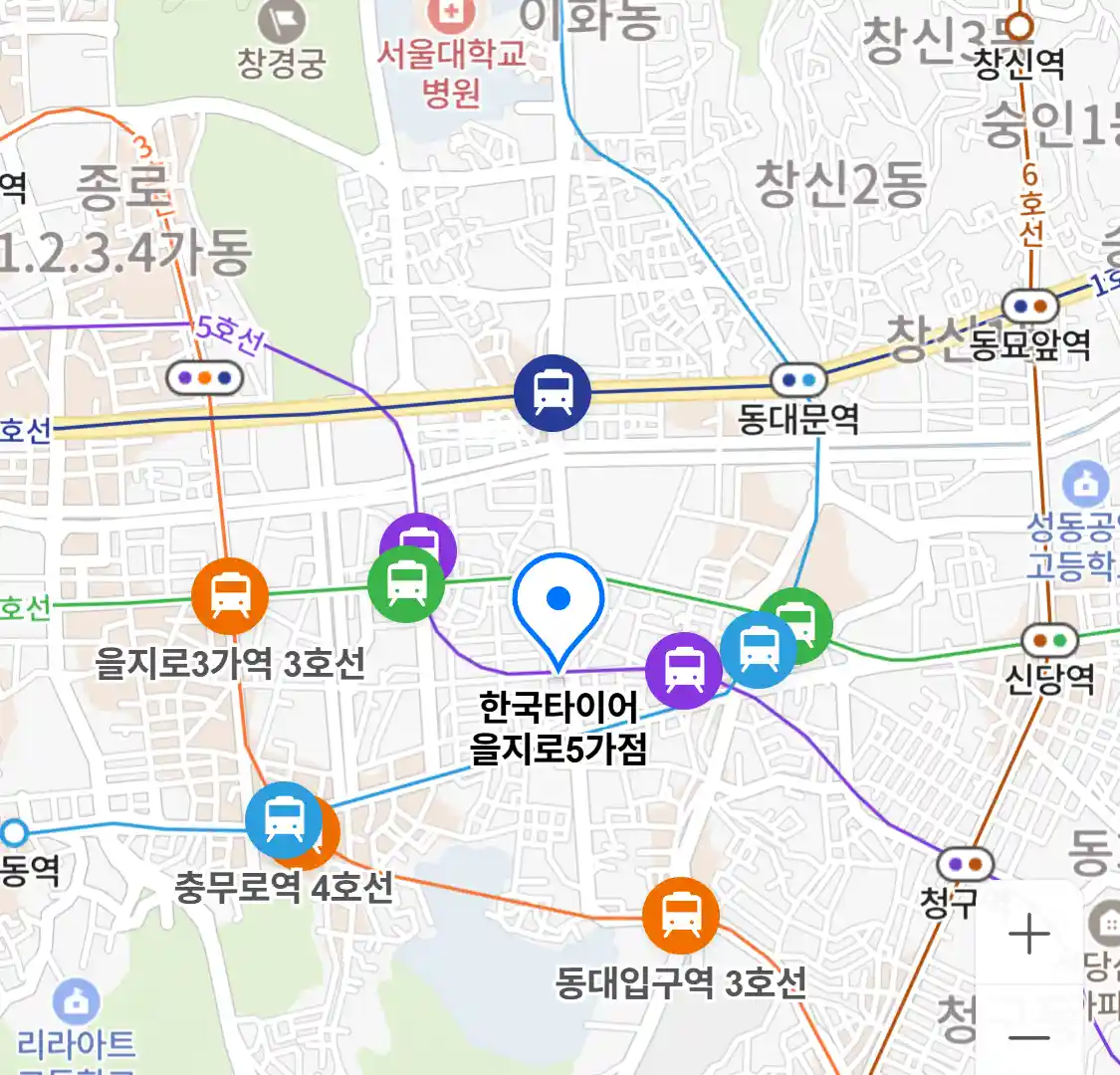
Task: Open the 을지로3가역 3호선 subway marker
Action: click(x=230, y=596)
